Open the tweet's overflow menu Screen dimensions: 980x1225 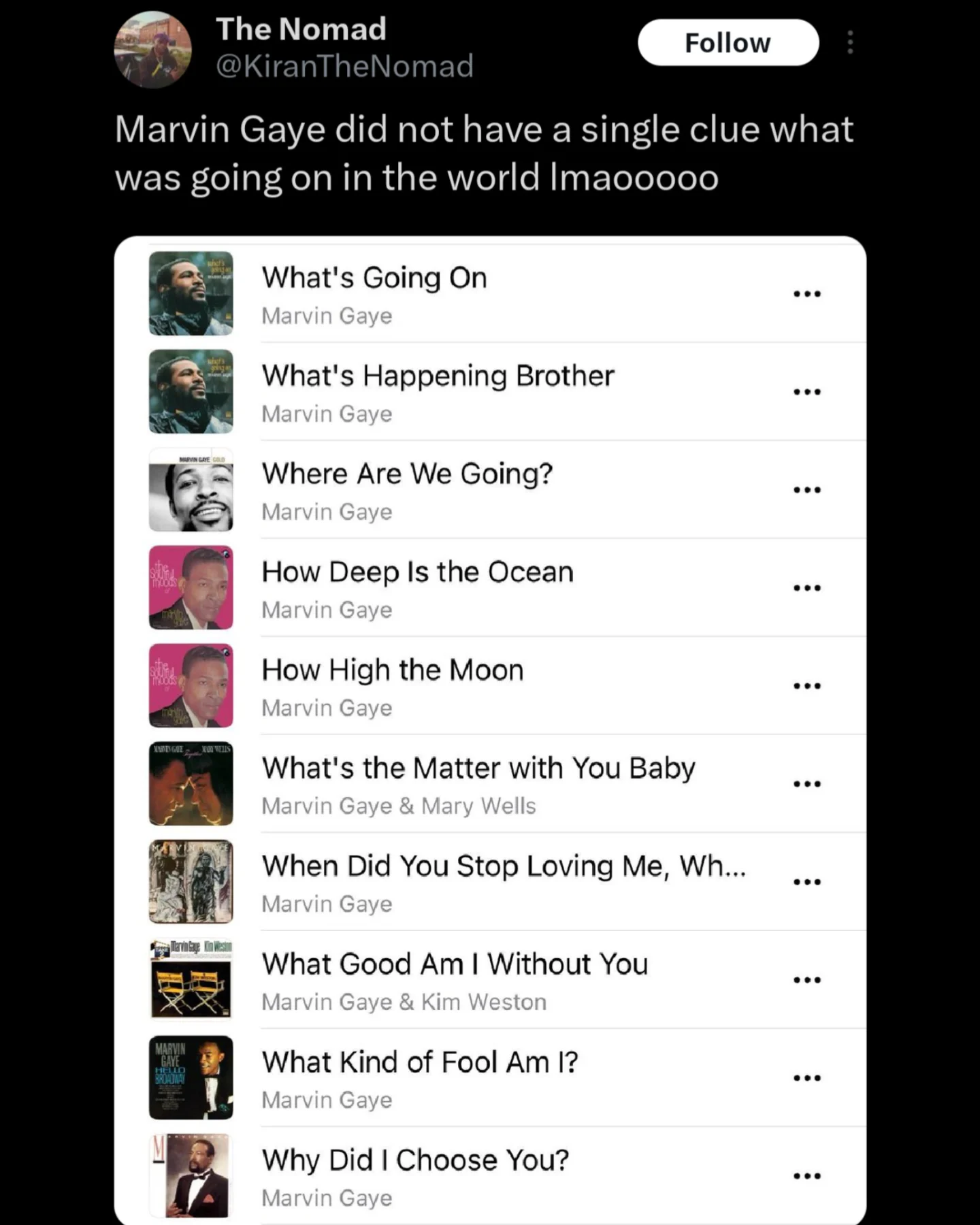click(x=849, y=42)
